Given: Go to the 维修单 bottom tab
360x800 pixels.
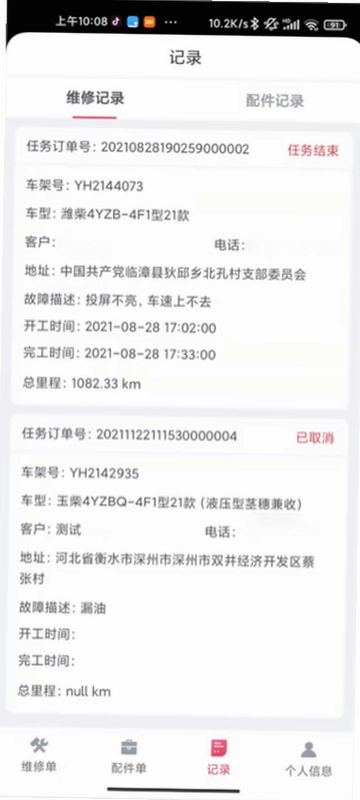Looking at the screenshot, I should 39,756.
